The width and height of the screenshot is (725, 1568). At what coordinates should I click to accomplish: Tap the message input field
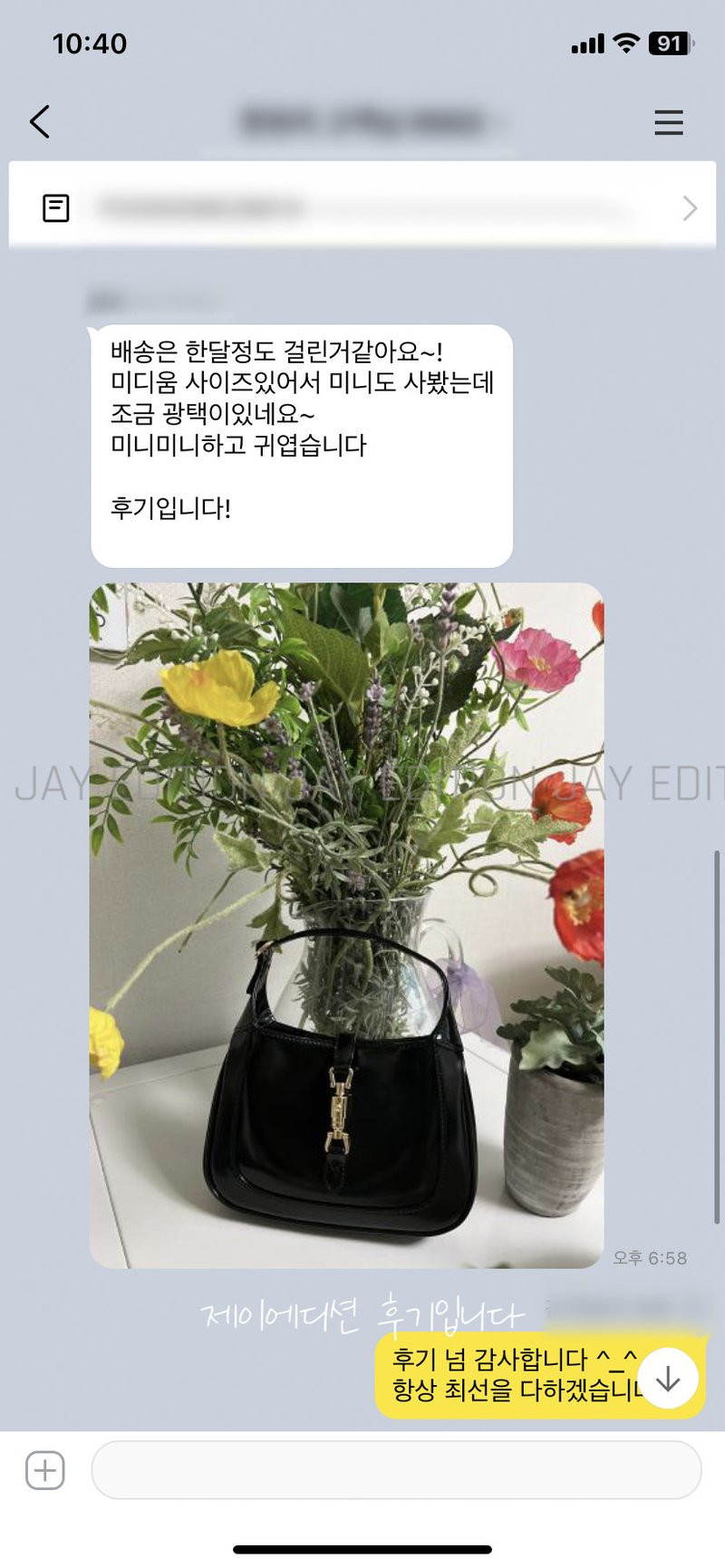(x=396, y=1469)
